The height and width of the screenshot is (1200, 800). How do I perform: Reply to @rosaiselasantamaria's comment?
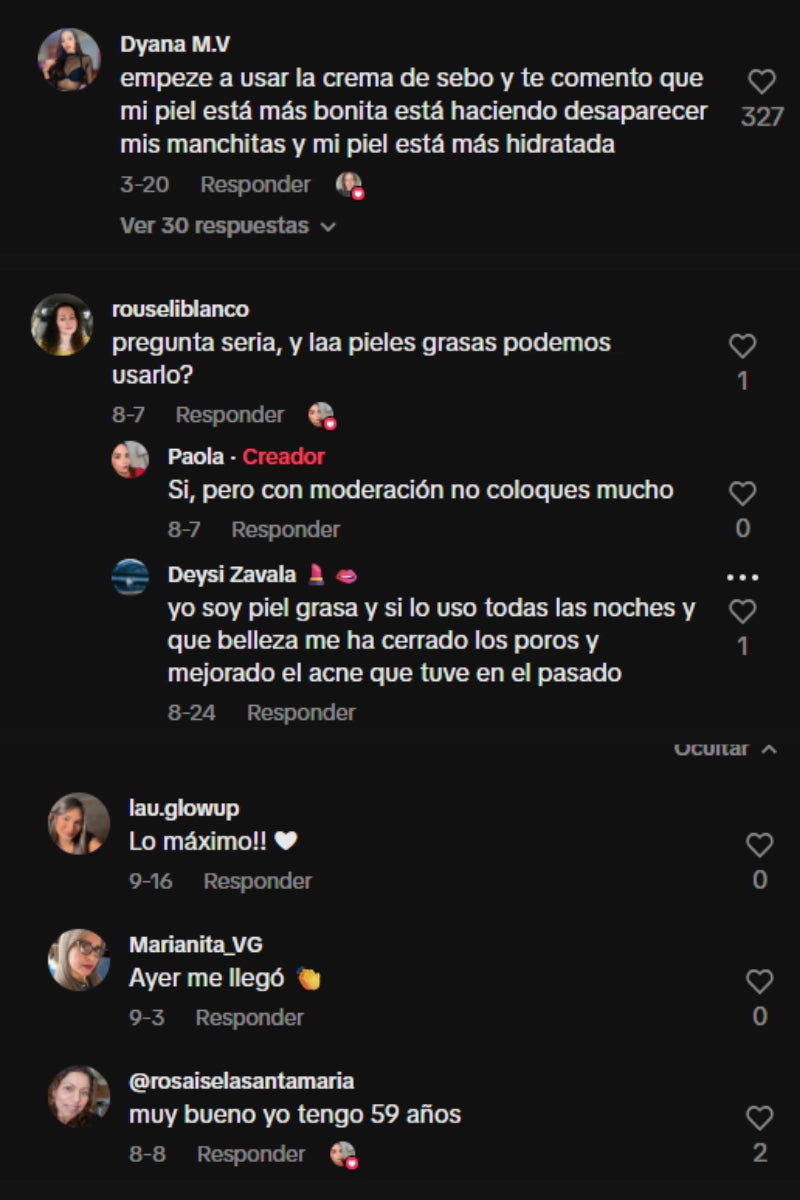point(250,1154)
